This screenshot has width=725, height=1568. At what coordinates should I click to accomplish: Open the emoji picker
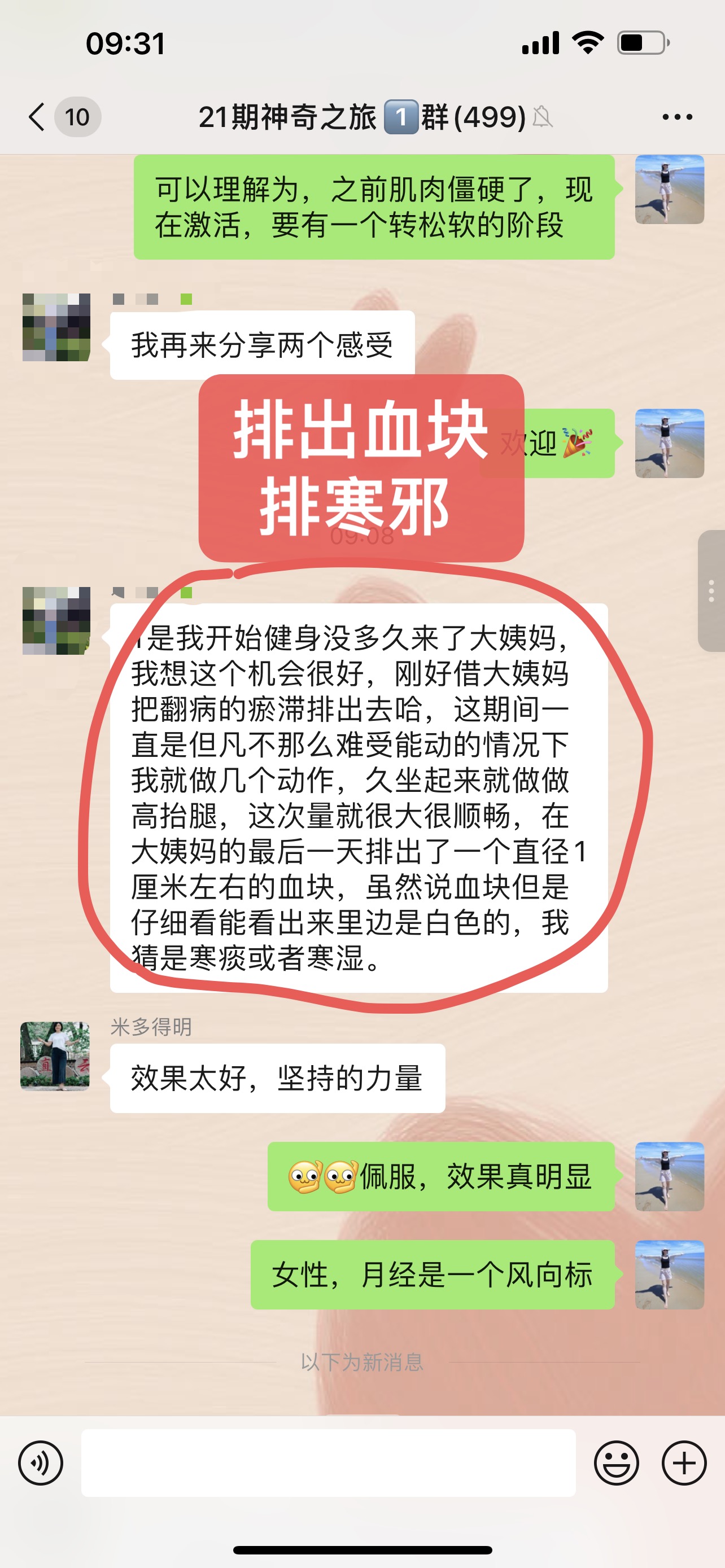click(616, 1462)
